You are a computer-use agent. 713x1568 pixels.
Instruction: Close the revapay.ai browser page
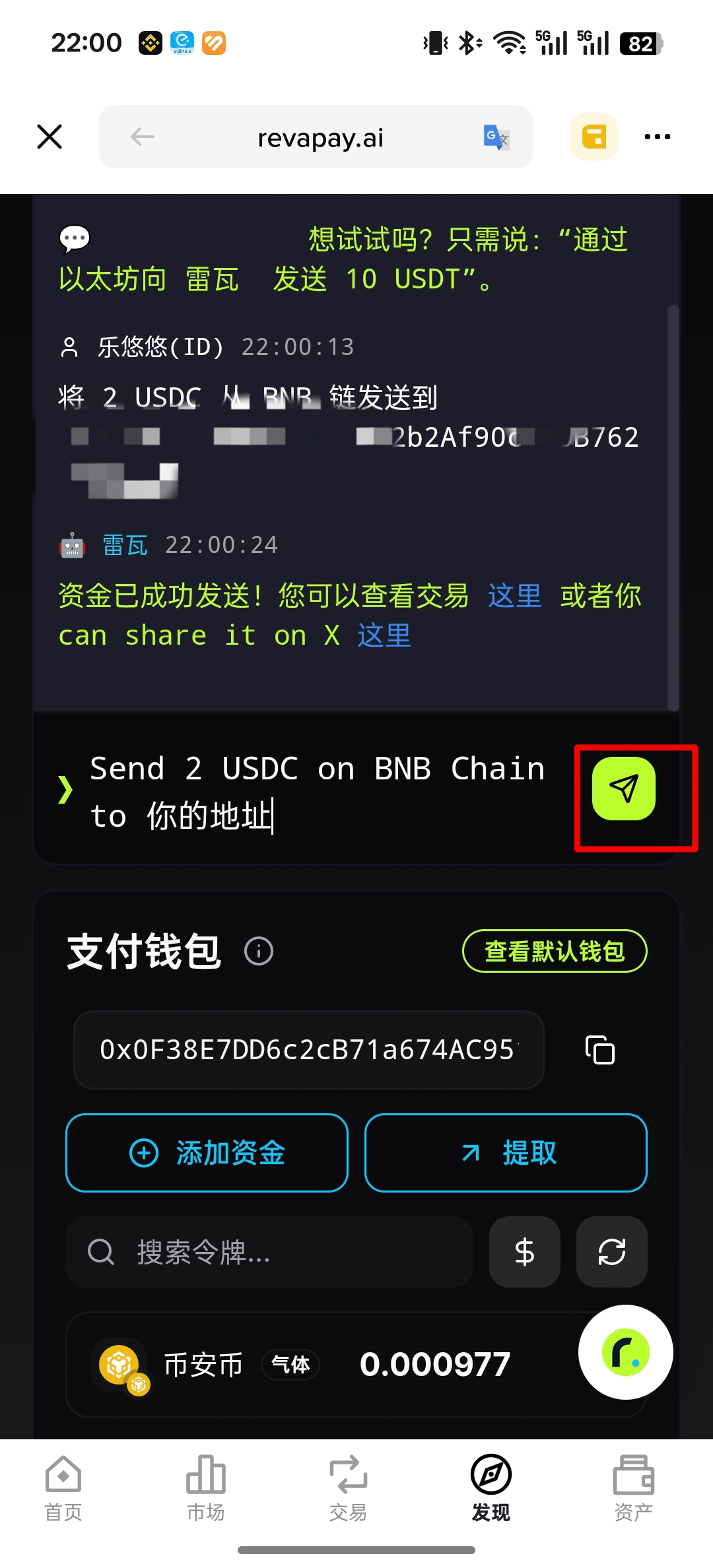(x=50, y=137)
